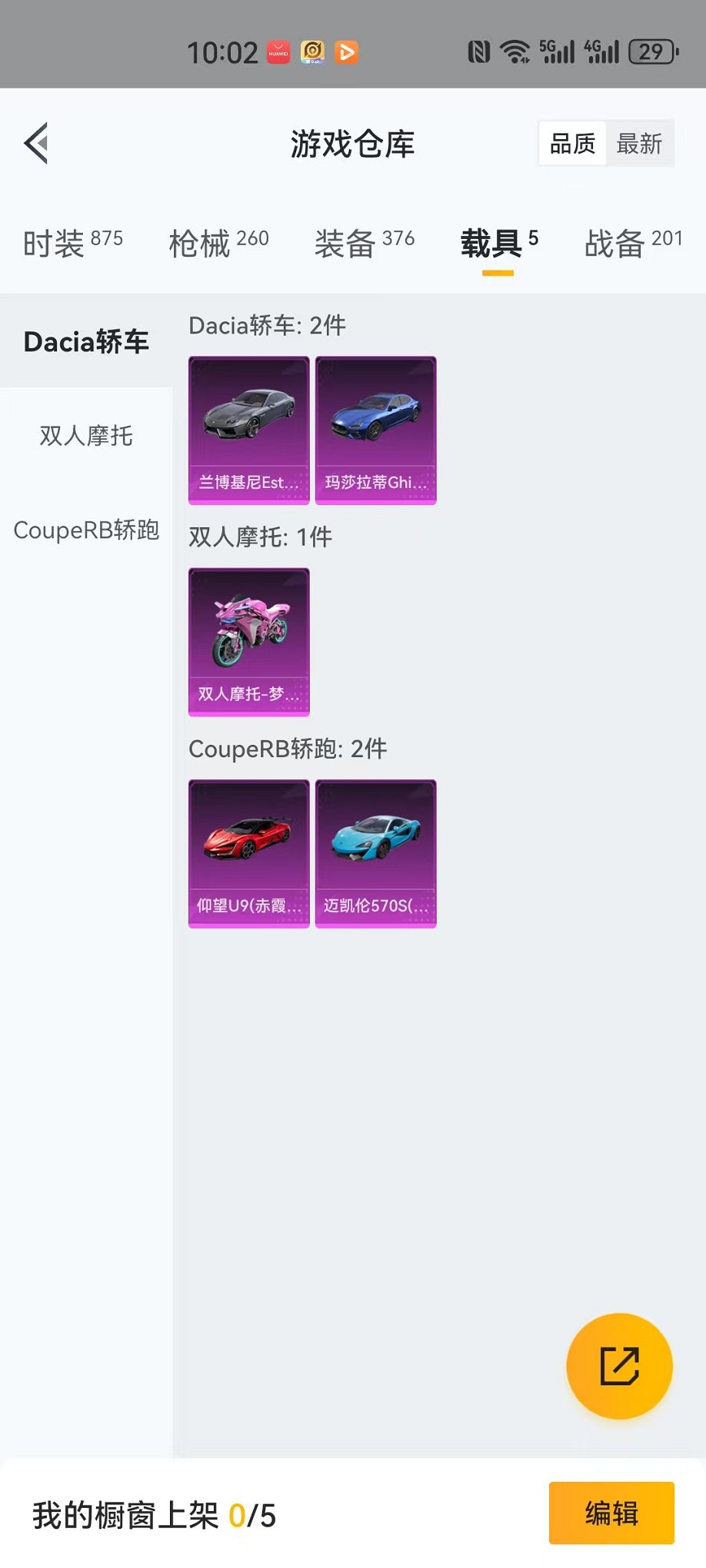Screen dimensions: 706x1568
Task: Select 双人摩托 in the side list
Action: [86, 436]
